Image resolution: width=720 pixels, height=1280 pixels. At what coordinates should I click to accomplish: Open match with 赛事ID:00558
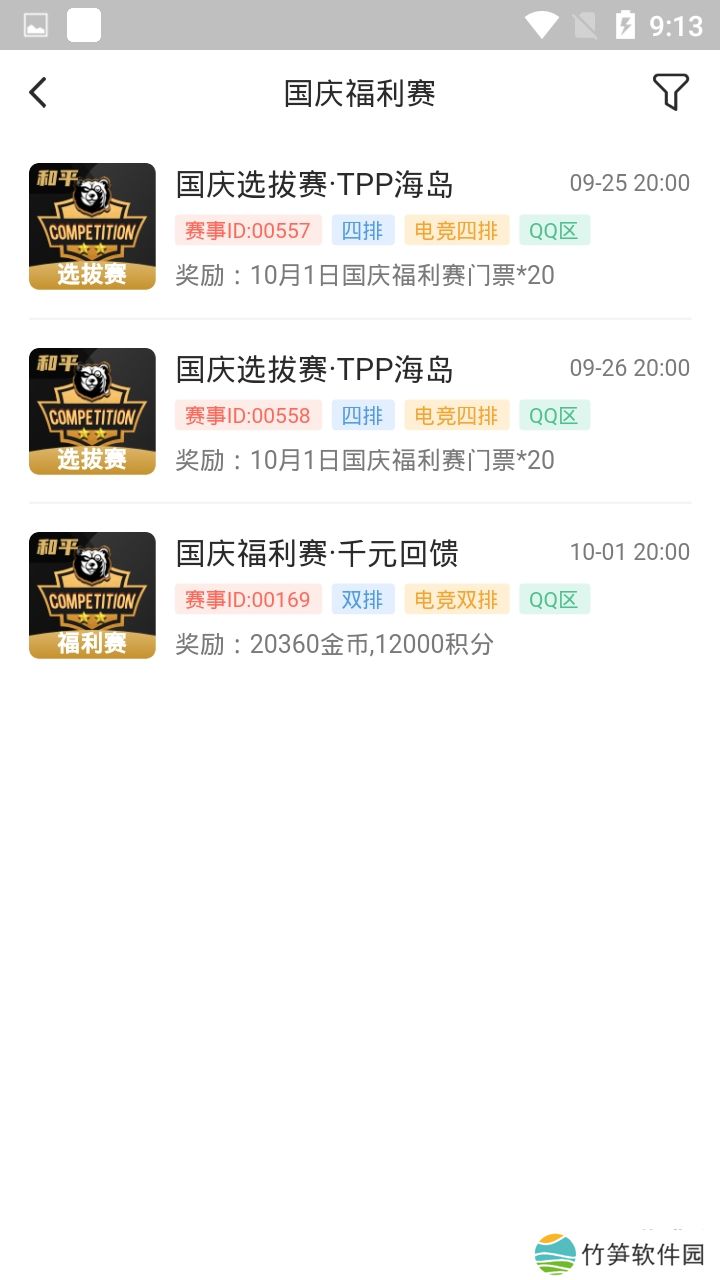point(360,411)
